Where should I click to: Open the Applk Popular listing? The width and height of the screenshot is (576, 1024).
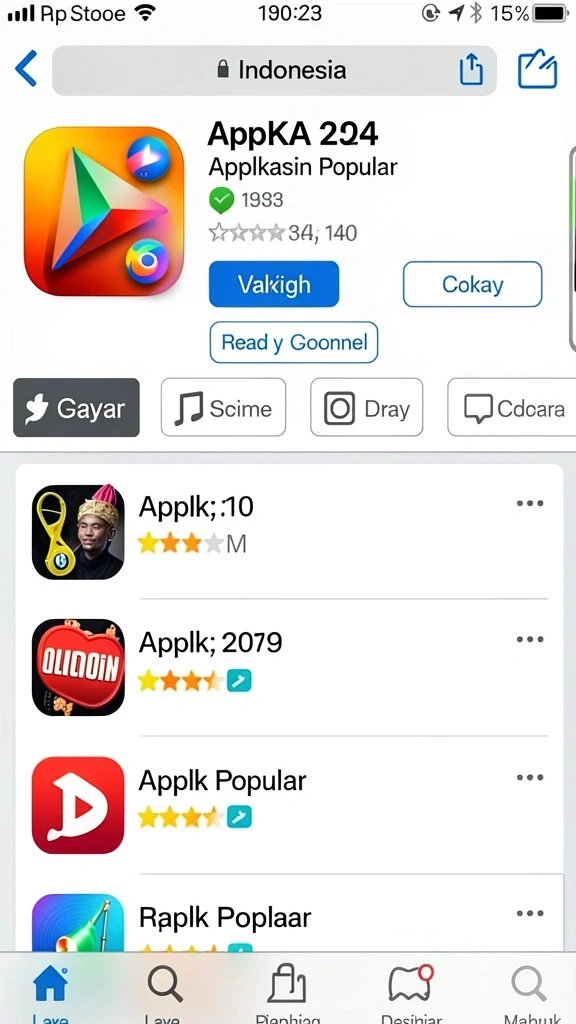pos(289,805)
